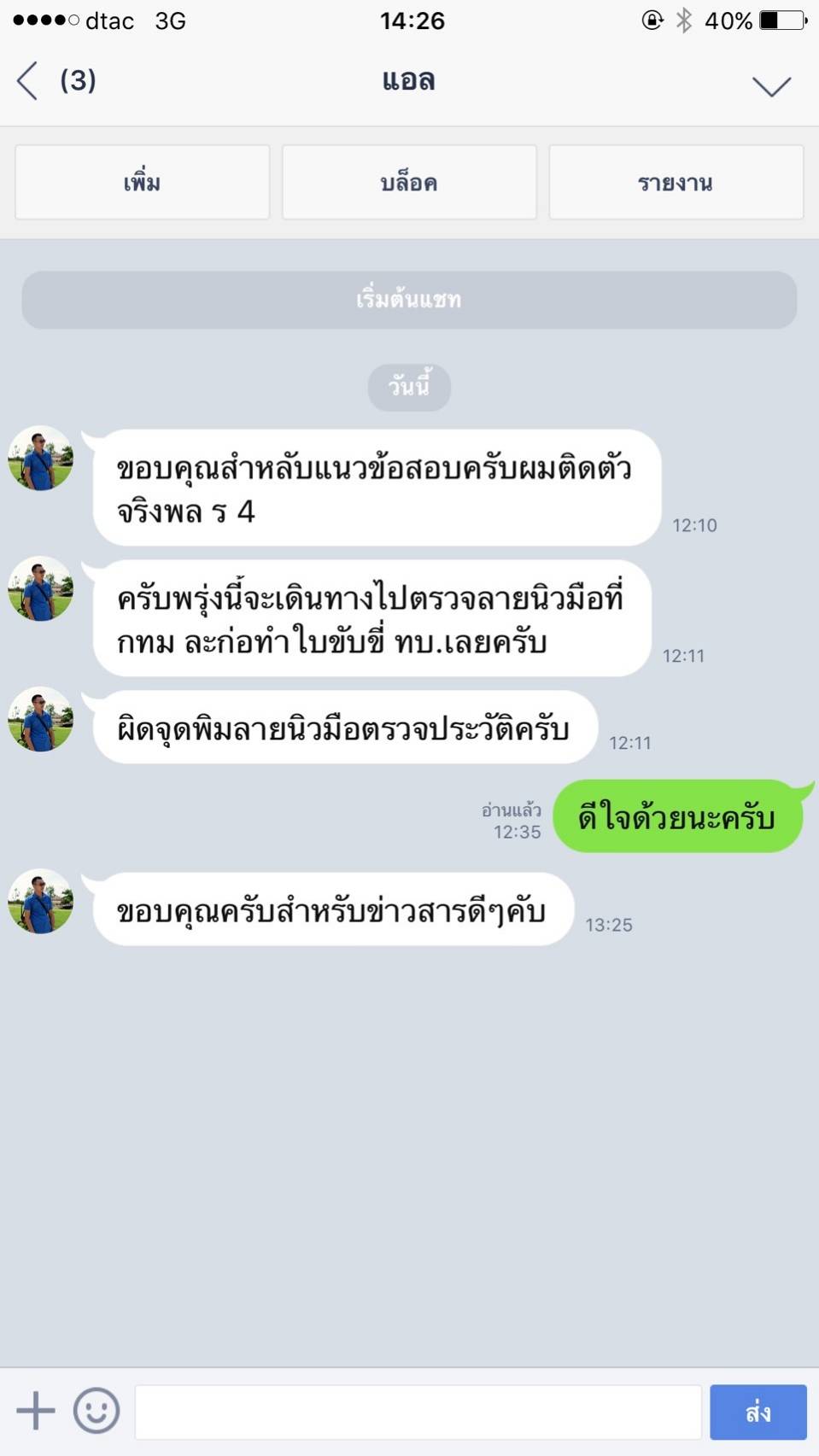Block this contact with บล็อค
The image size is (819, 1456).
[409, 182]
